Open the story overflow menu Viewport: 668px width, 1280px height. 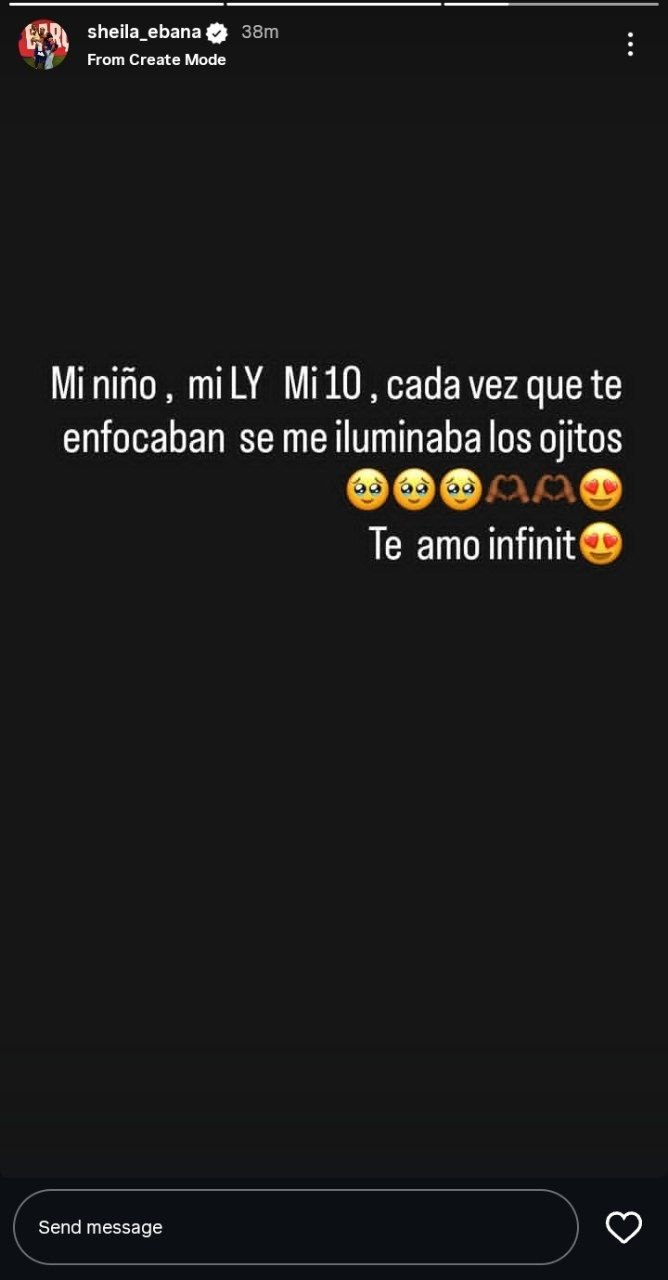(x=629, y=44)
